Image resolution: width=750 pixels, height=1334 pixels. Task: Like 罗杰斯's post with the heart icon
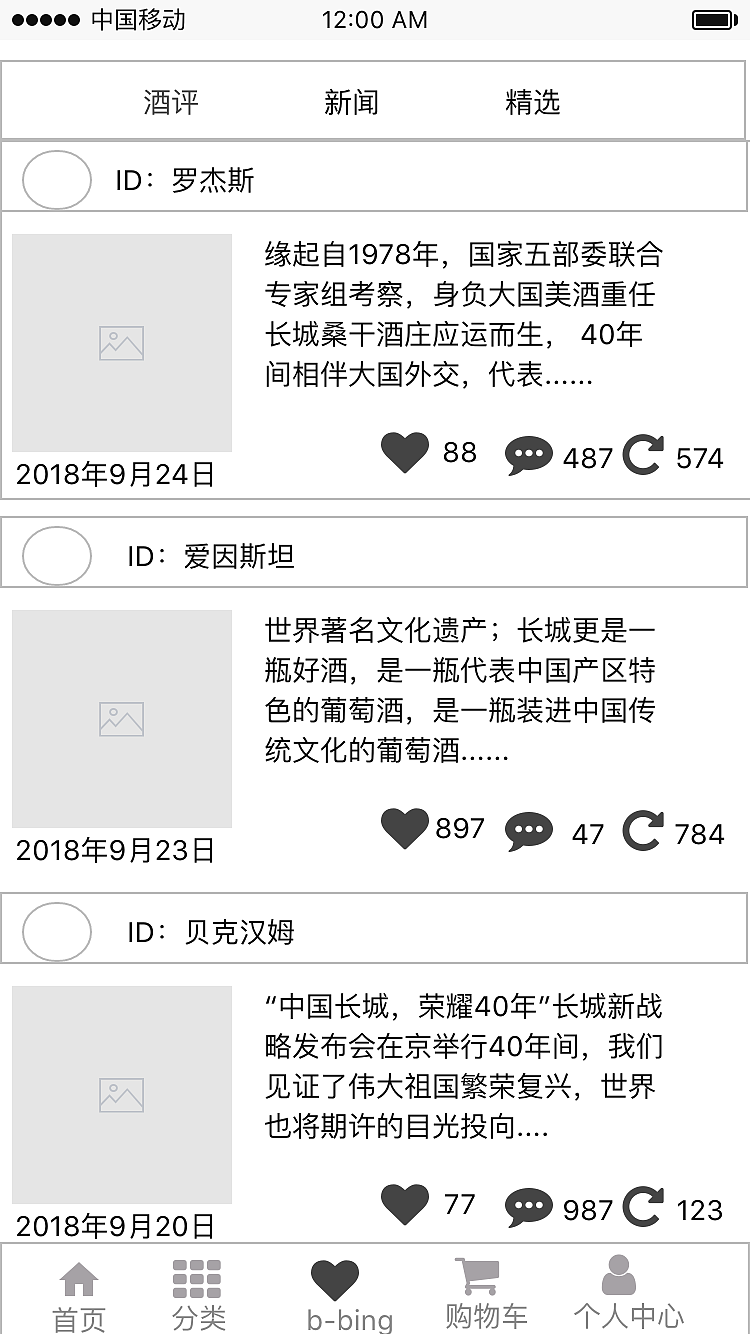tap(404, 452)
